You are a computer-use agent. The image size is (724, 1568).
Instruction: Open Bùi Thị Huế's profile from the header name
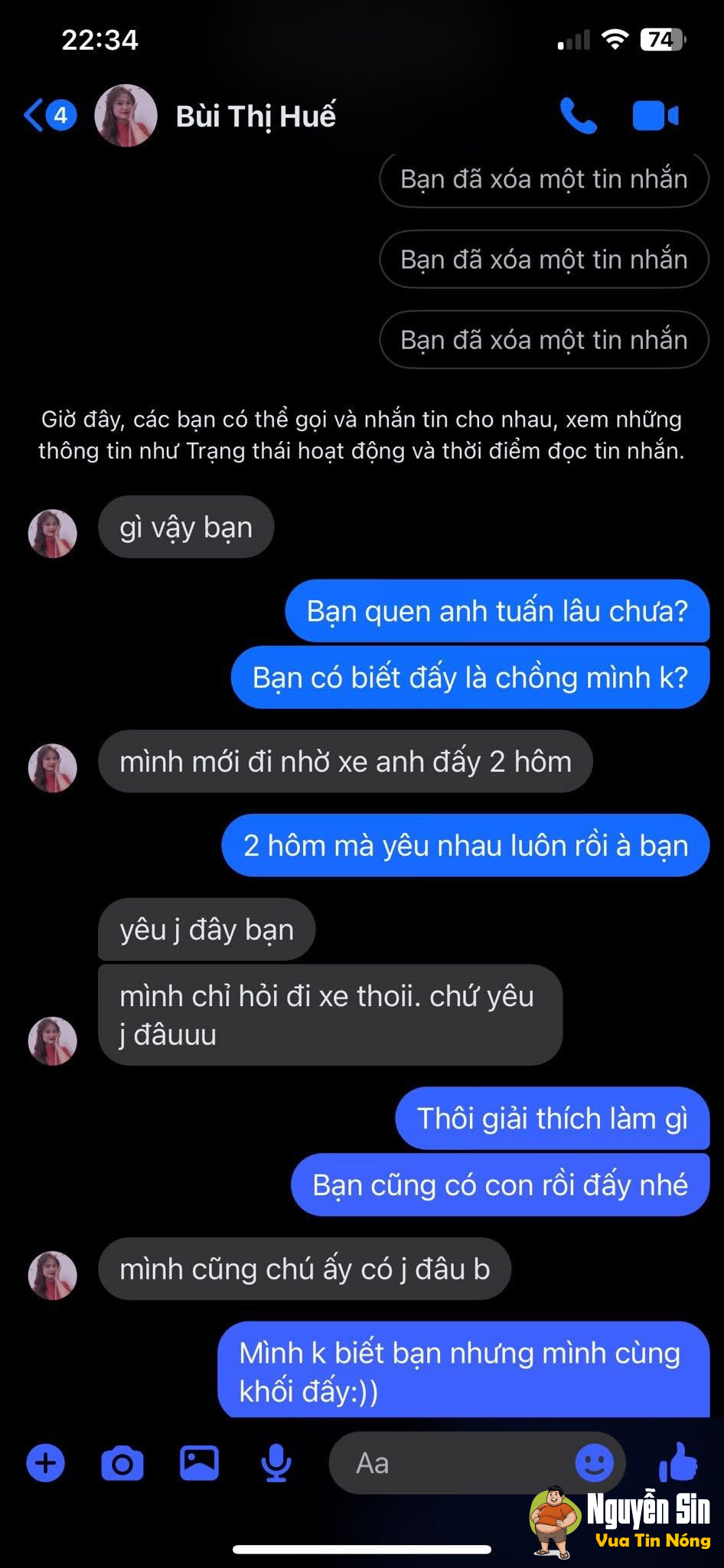point(256,115)
